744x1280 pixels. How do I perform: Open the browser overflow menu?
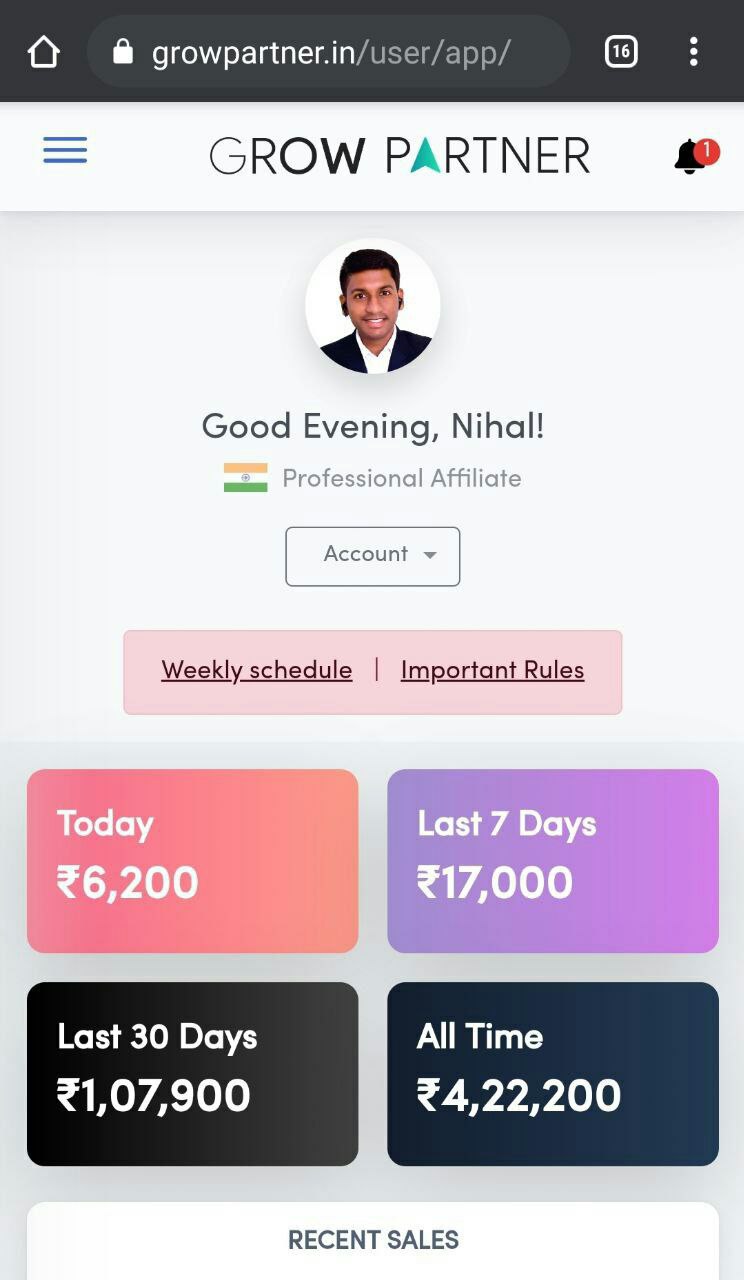click(694, 51)
